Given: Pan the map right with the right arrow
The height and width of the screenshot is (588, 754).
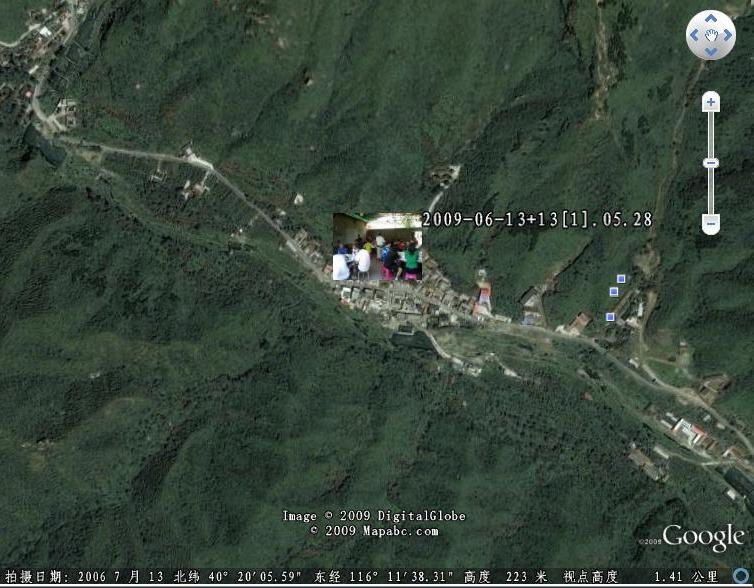Looking at the screenshot, I should [728, 35].
